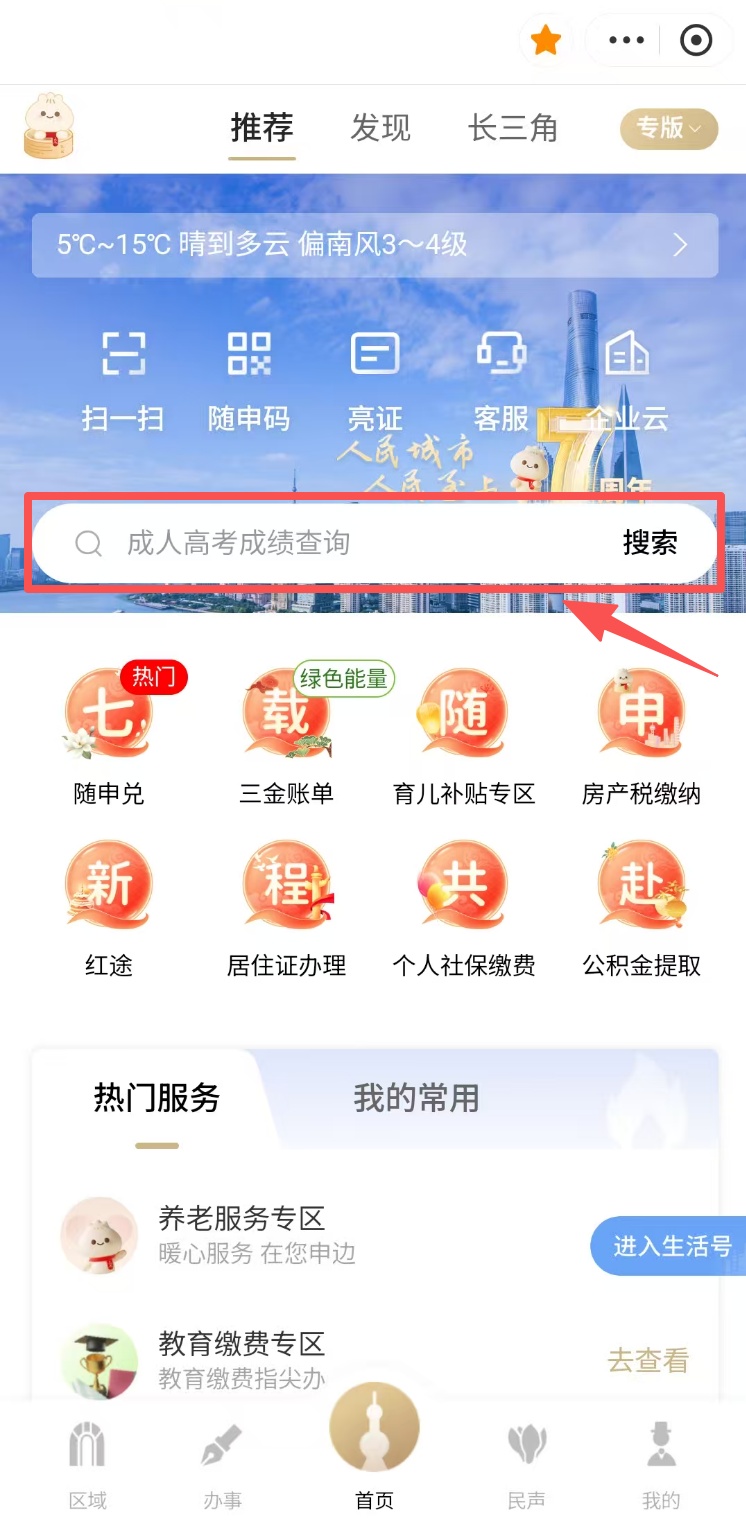
Task: Open 养老服务专区 row
Action: point(300,1233)
